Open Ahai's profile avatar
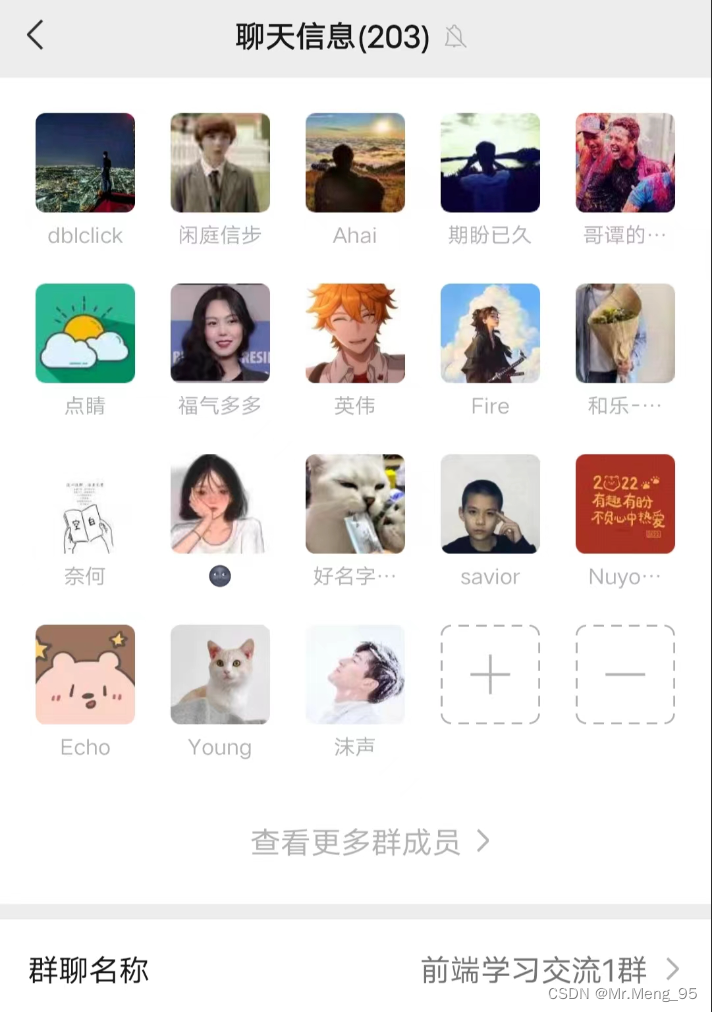The height and width of the screenshot is (1012, 712). (x=355, y=162)
